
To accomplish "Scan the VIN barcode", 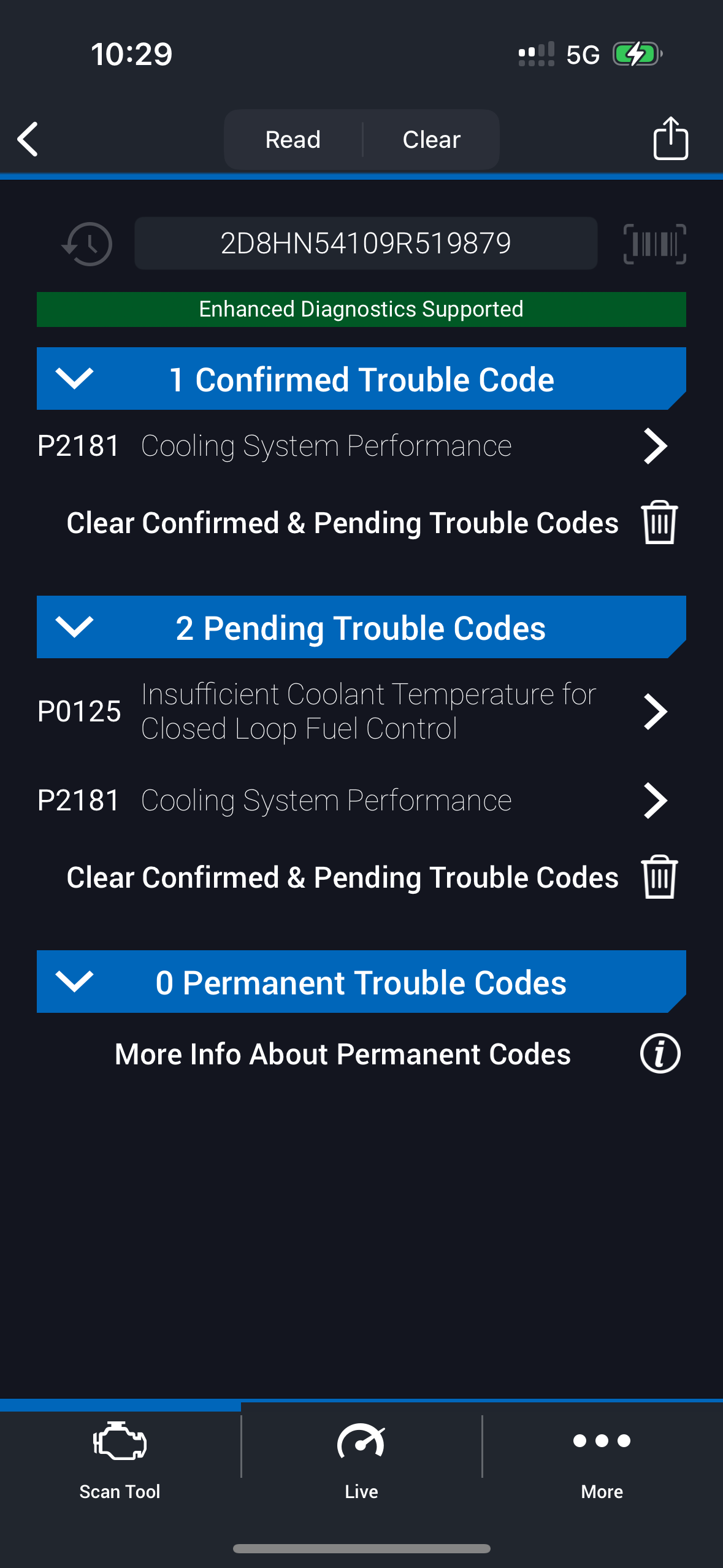I will point(654,244).
